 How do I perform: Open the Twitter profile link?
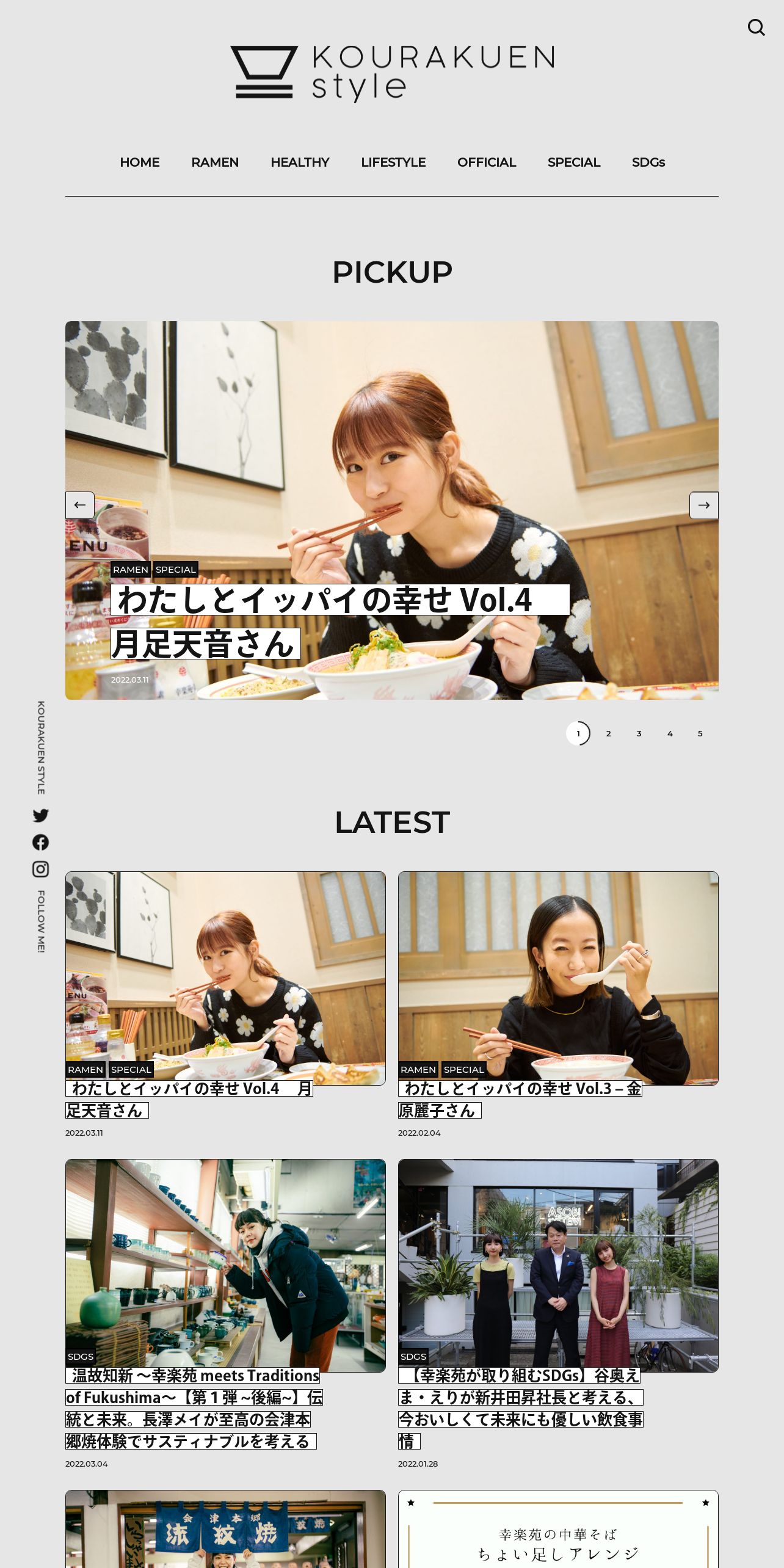[40, 816]
